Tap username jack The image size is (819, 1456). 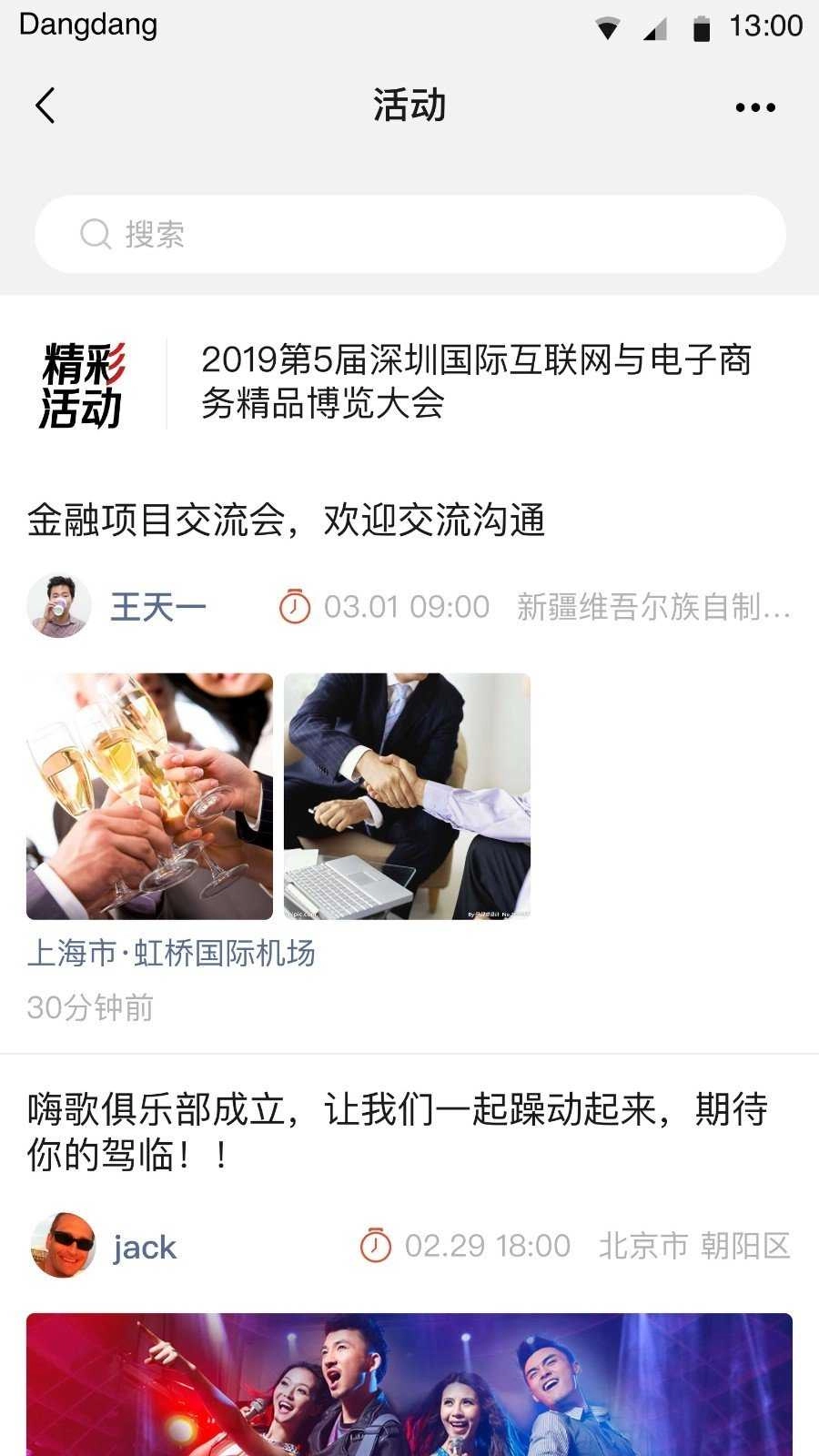[145, 1246]
